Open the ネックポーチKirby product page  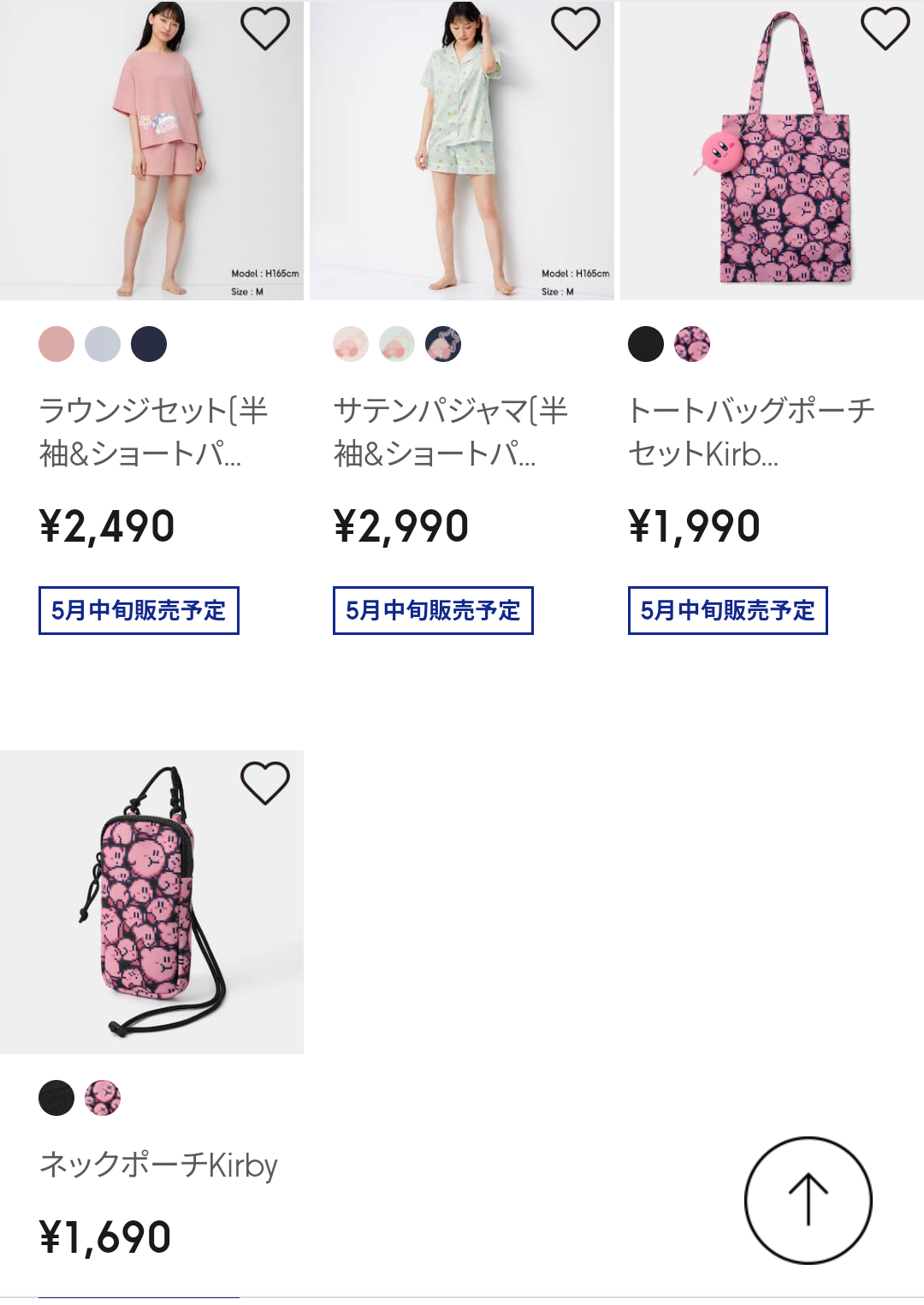pos(159,1163)
